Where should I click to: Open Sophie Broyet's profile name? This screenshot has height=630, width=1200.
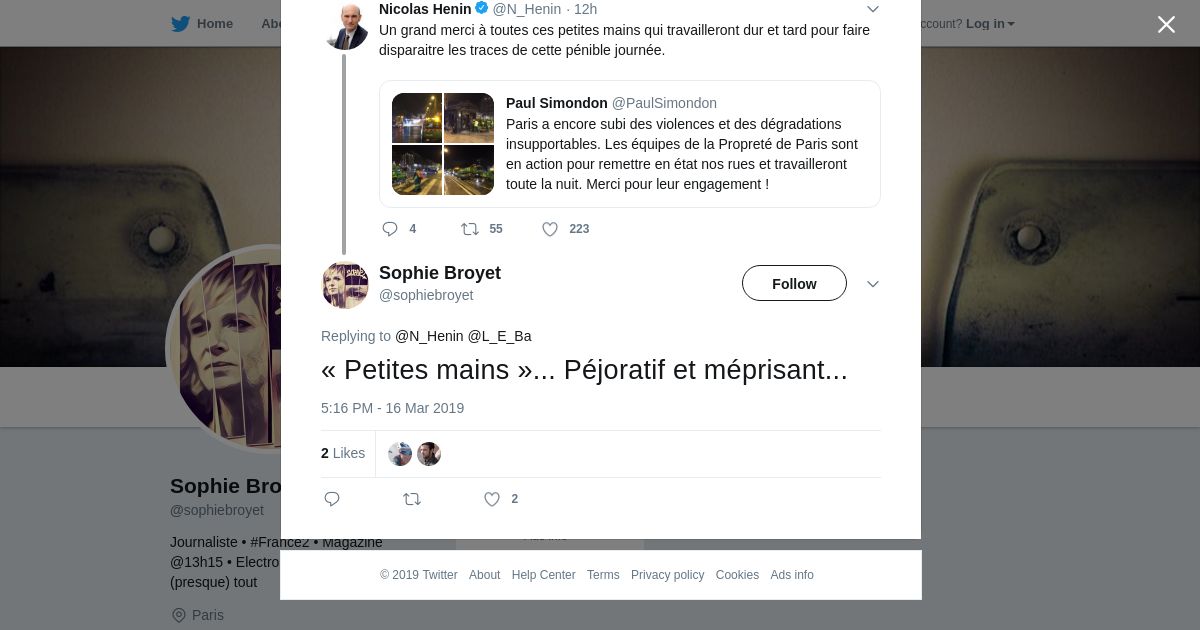coord(440,273)
